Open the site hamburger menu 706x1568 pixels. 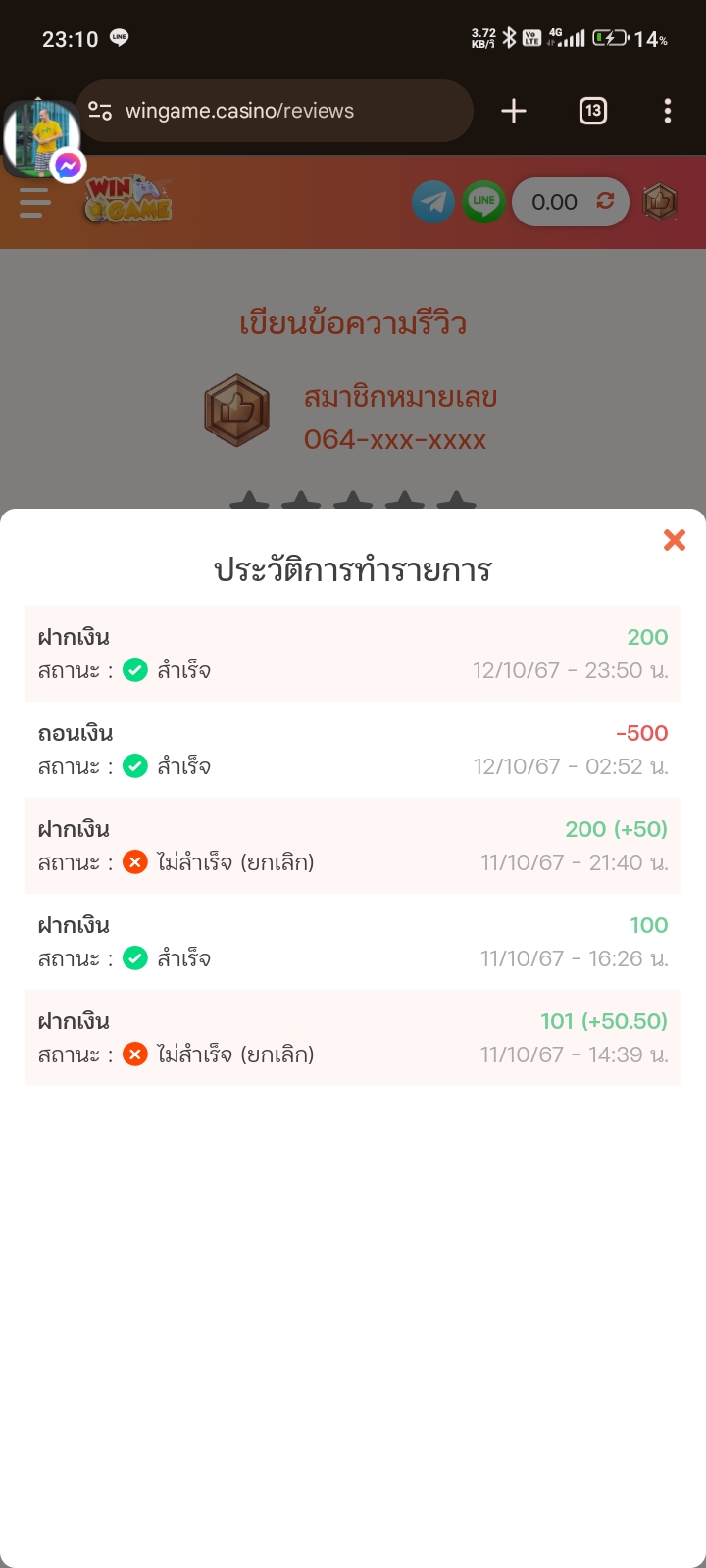coord(34,203)
